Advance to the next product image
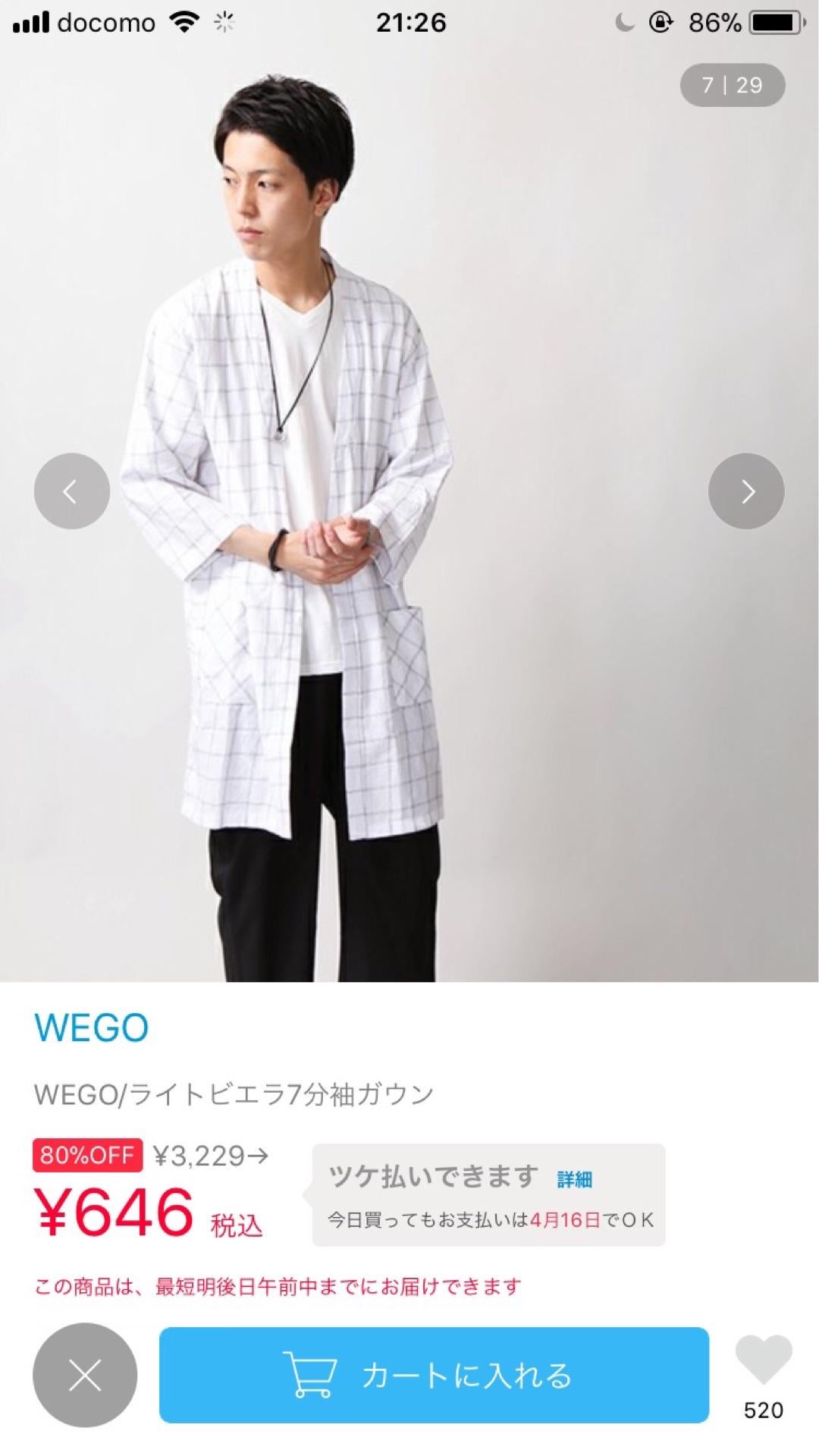819x1456 pixels. pos(746,491)
